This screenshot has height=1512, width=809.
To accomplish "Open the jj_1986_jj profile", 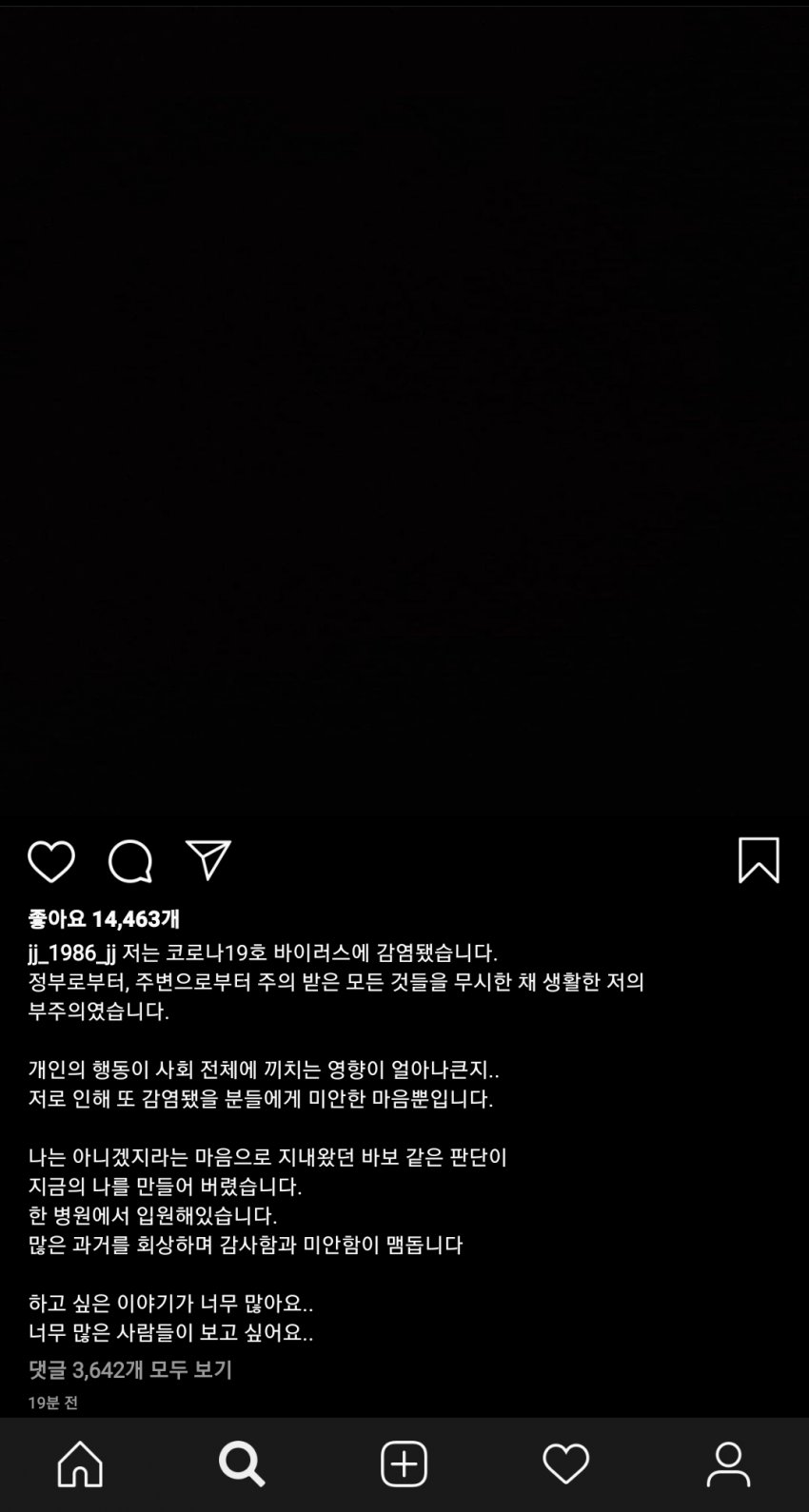I will pyautogui.click(x=72, y=952).
